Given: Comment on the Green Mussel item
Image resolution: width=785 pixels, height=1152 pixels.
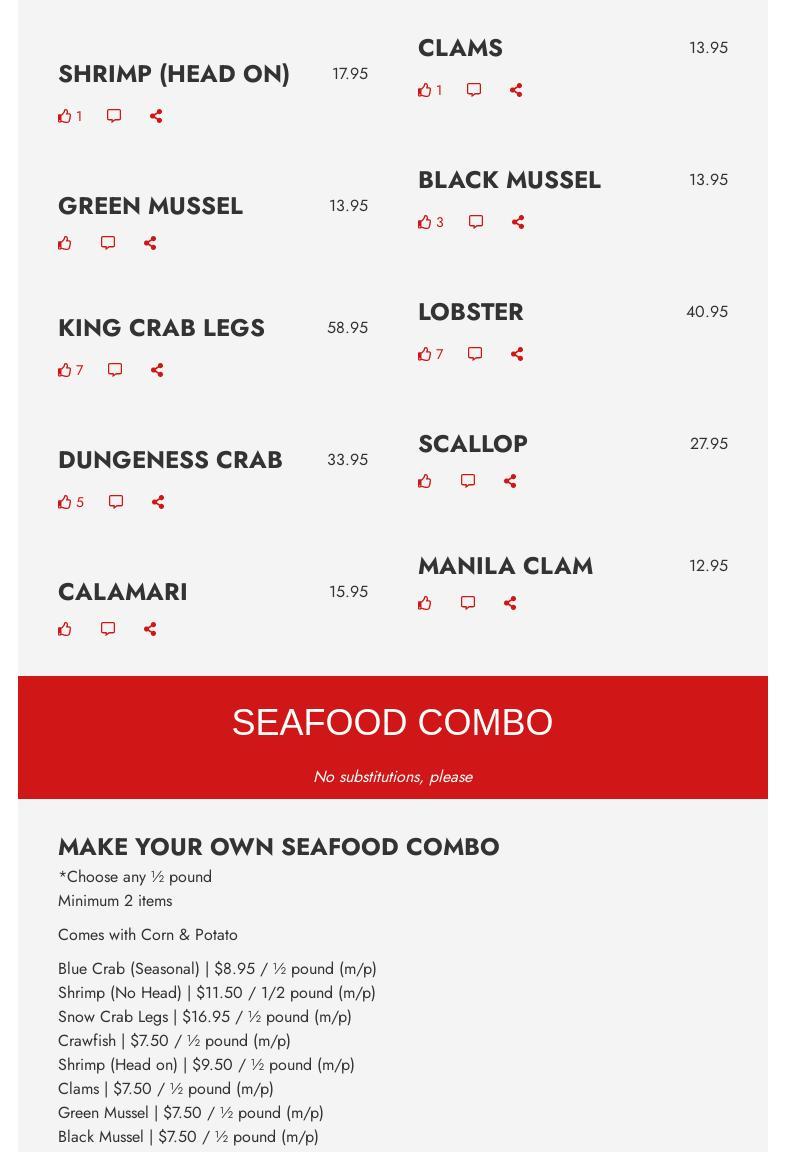Looking at the screenshot, I should tap(108, 243).
